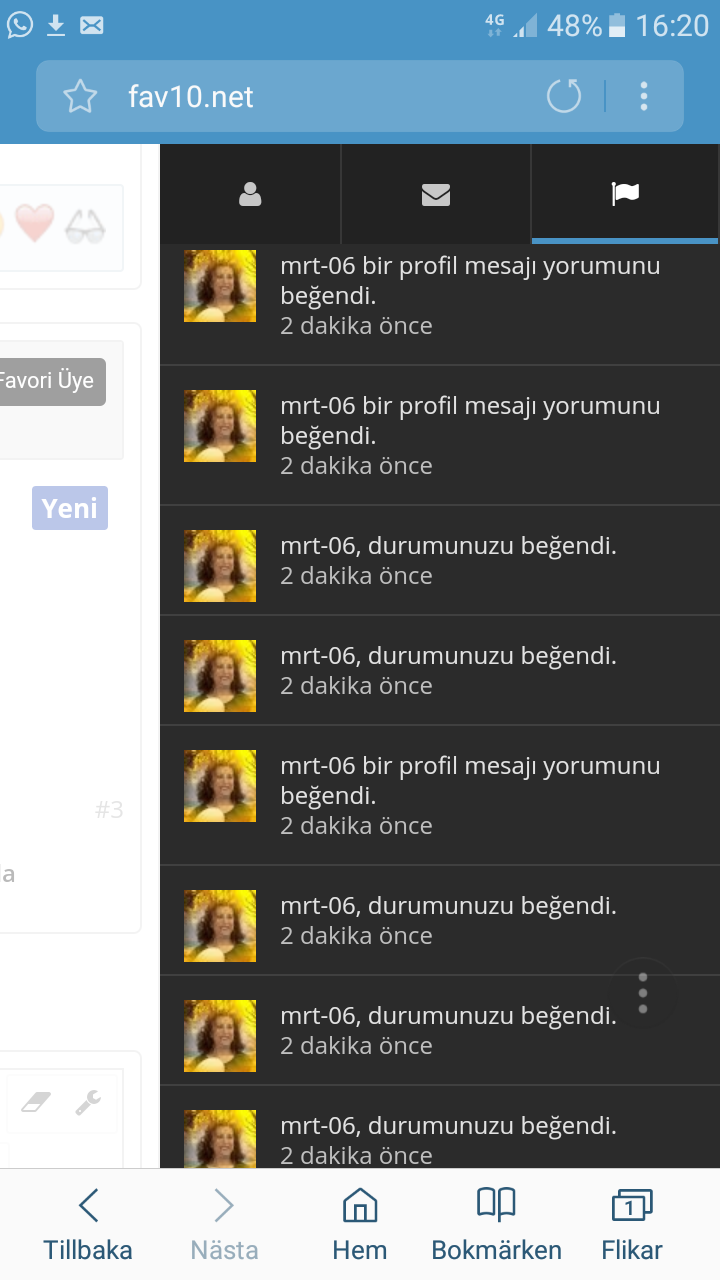
Task: Tap the Favori Üye button
Action: click(x=50, y=381)
